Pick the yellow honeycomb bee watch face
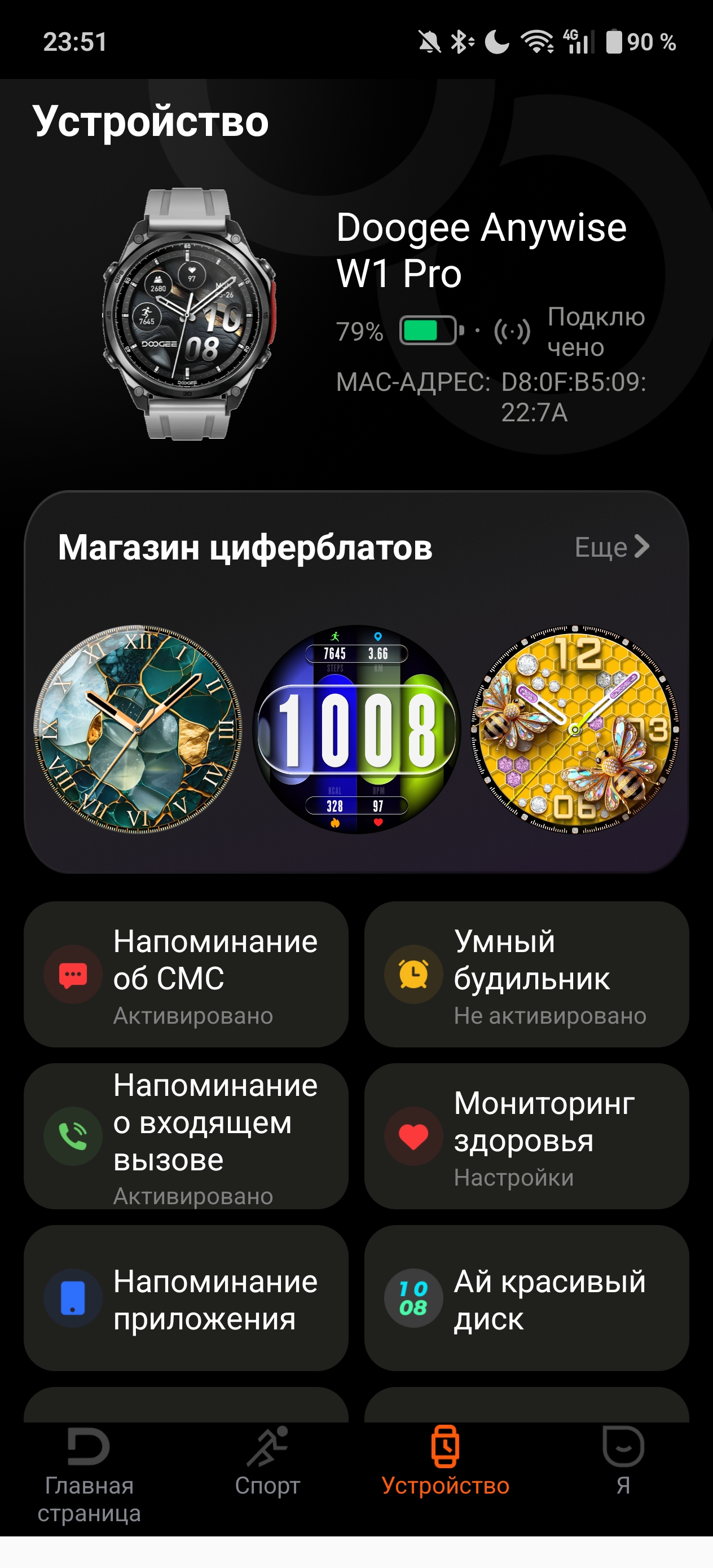This screenshot has width=713, height=1568. tap(575, 729)
